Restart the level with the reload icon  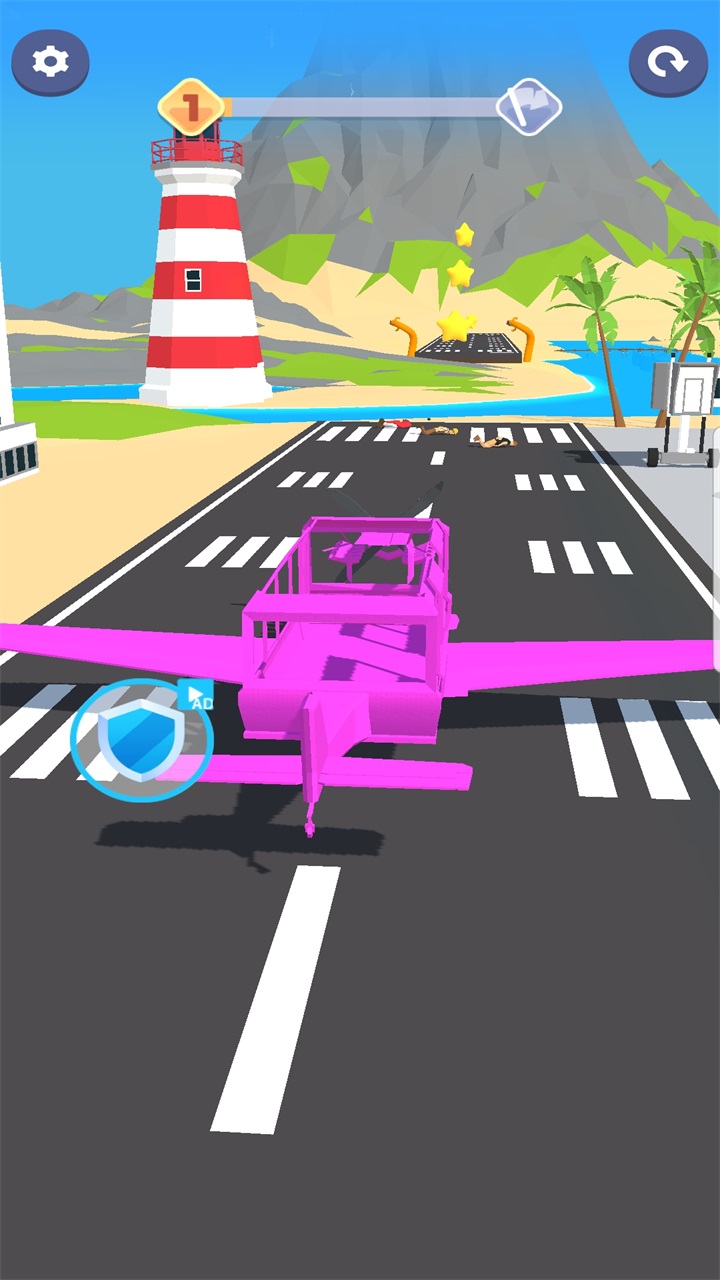pyautogui.click(x=667, y=62)
